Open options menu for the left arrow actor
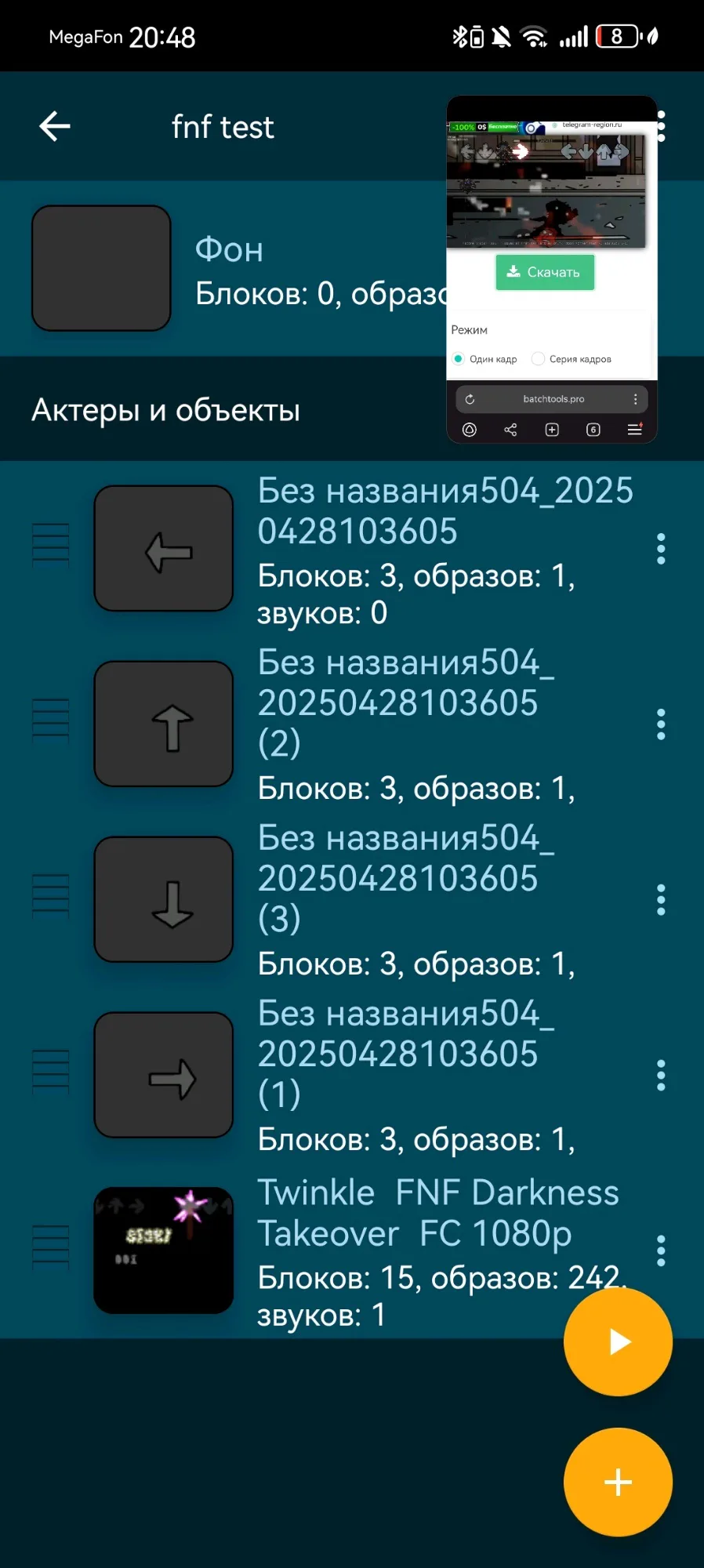 [661, 549]
